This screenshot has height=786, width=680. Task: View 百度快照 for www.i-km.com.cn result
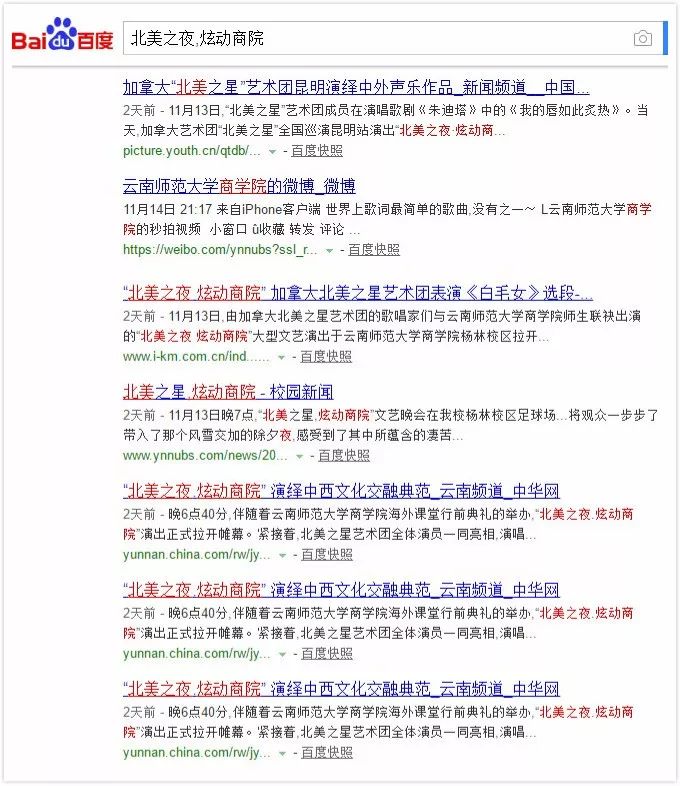326,356
